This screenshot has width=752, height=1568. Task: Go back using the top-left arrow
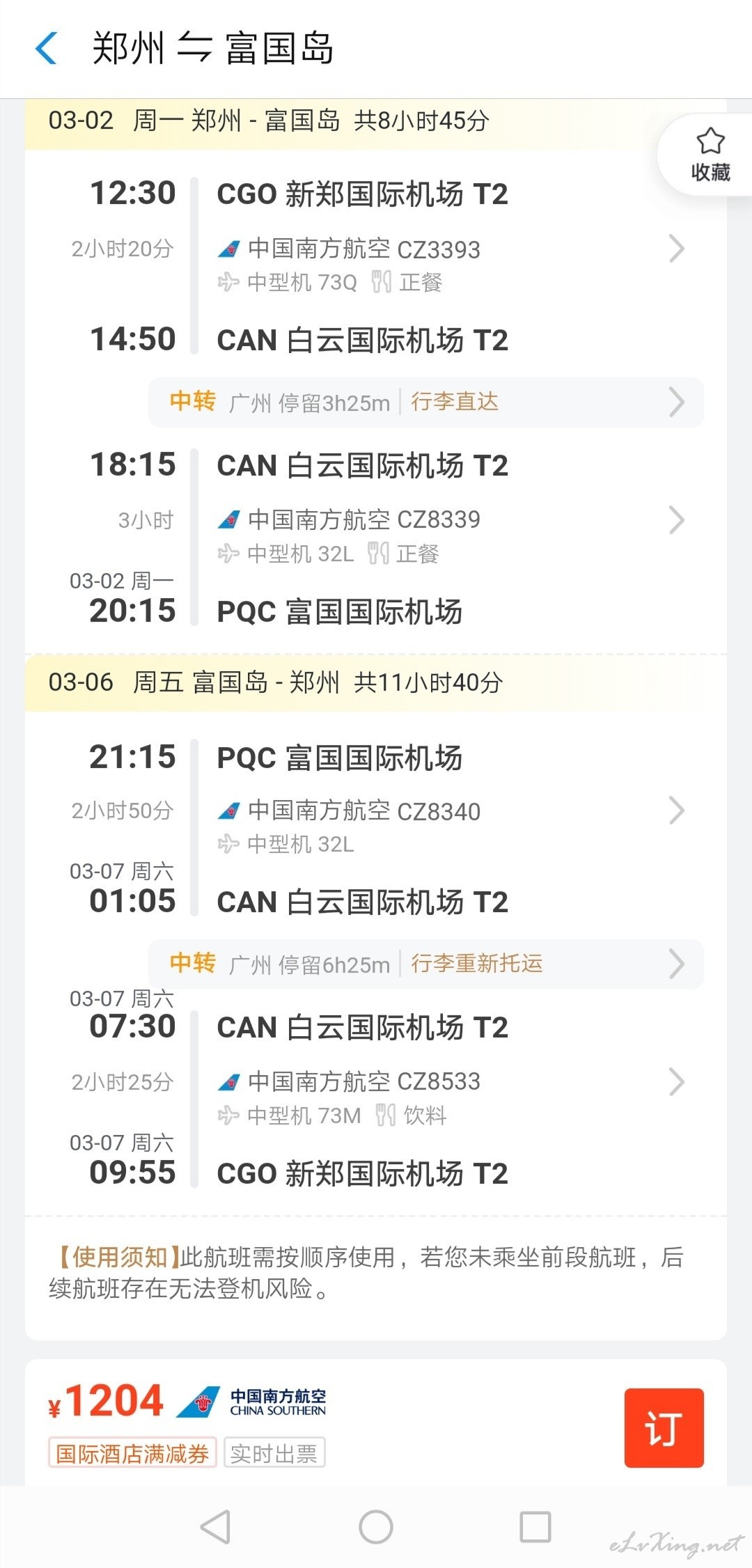(46, 49)
